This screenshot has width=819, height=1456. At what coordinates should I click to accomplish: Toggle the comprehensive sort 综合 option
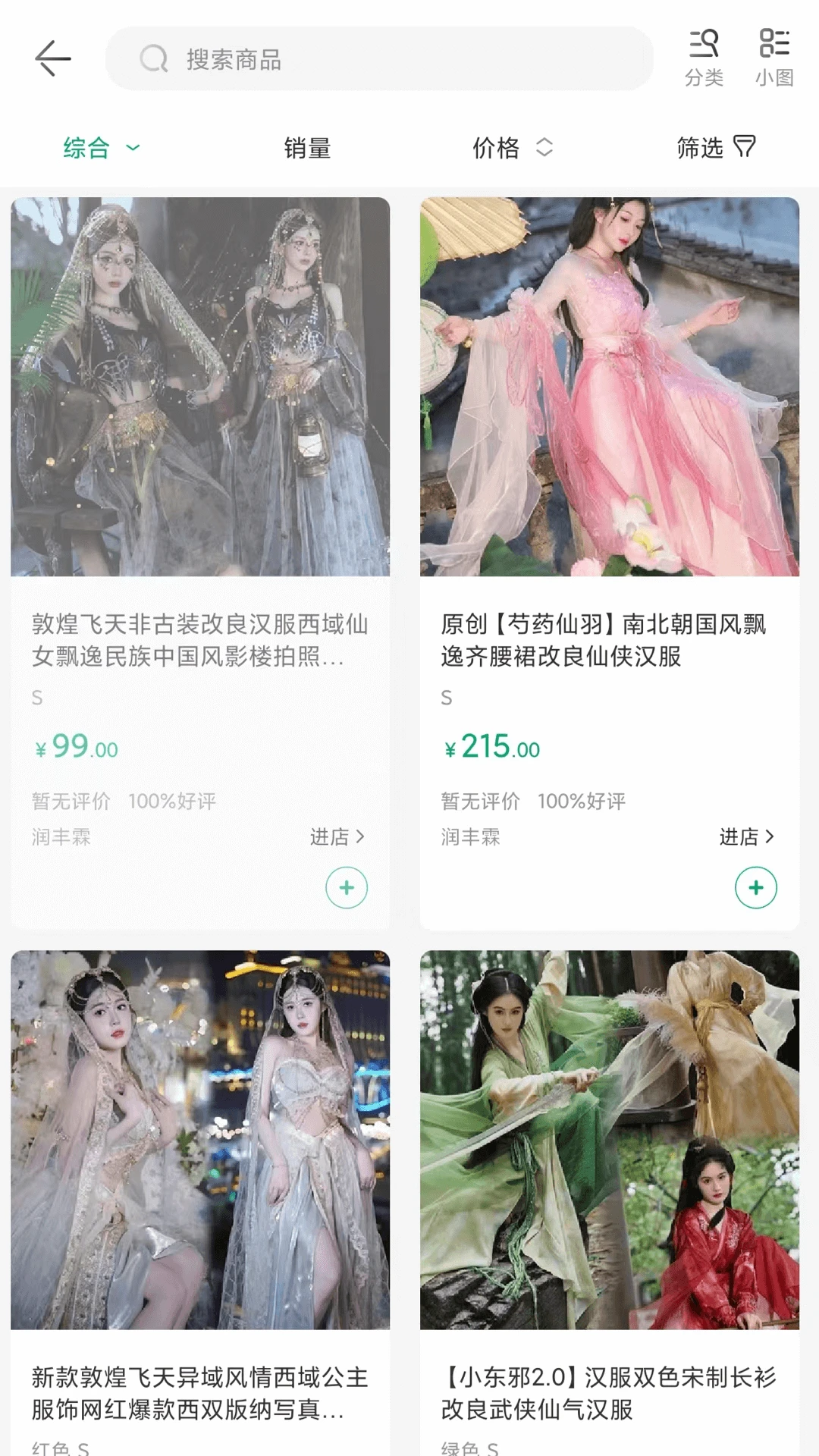tap(86, 148)
